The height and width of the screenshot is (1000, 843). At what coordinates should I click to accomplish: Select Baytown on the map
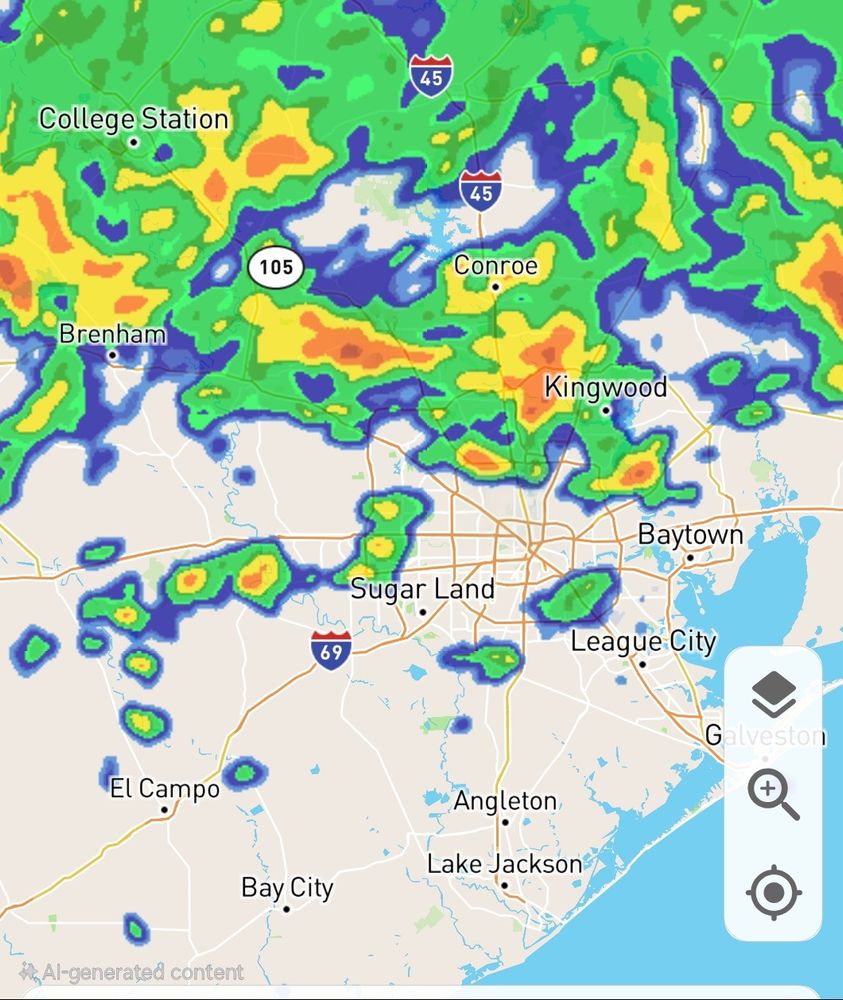click(x=692, y=535)
